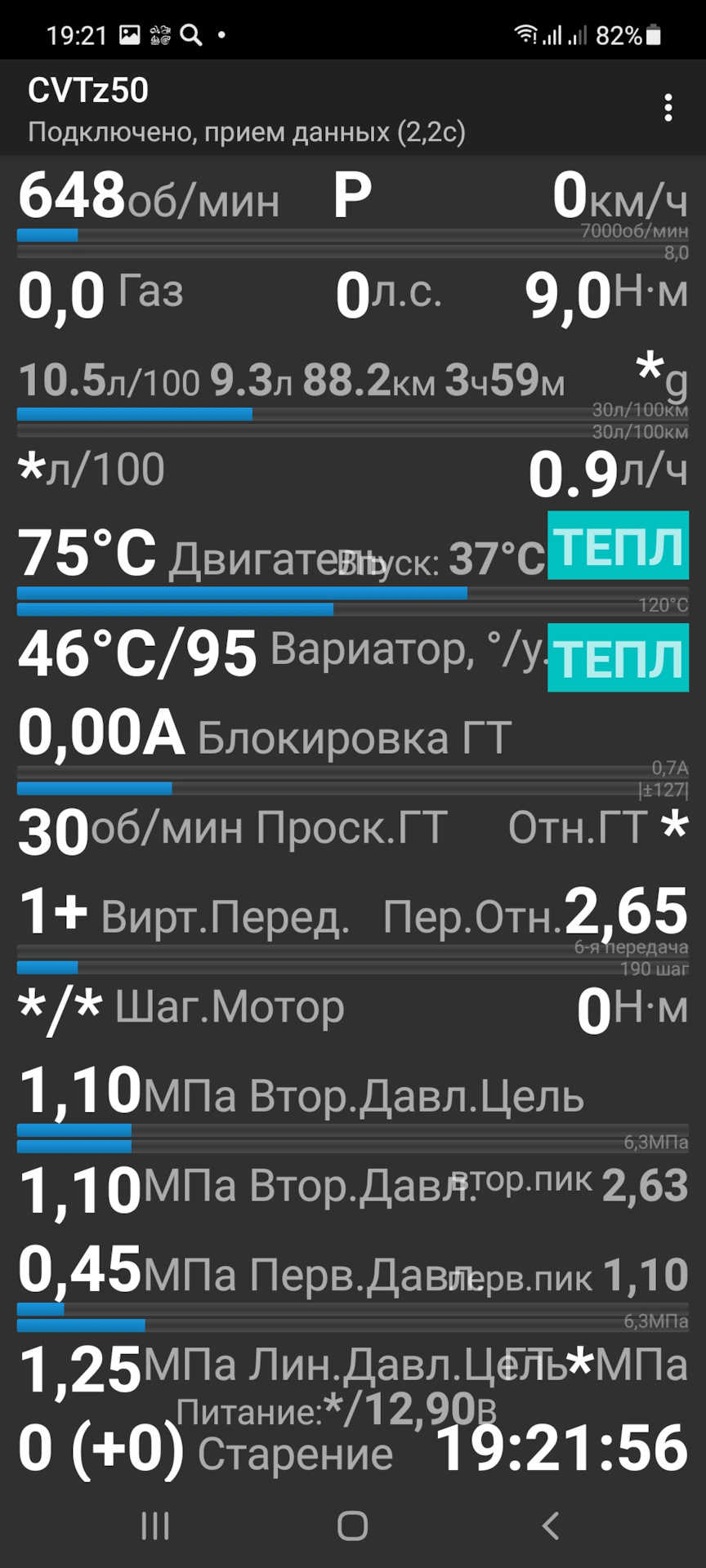Open the CVTz50 overflow menu
This screenshot has width=706, height=1568.
668,108
